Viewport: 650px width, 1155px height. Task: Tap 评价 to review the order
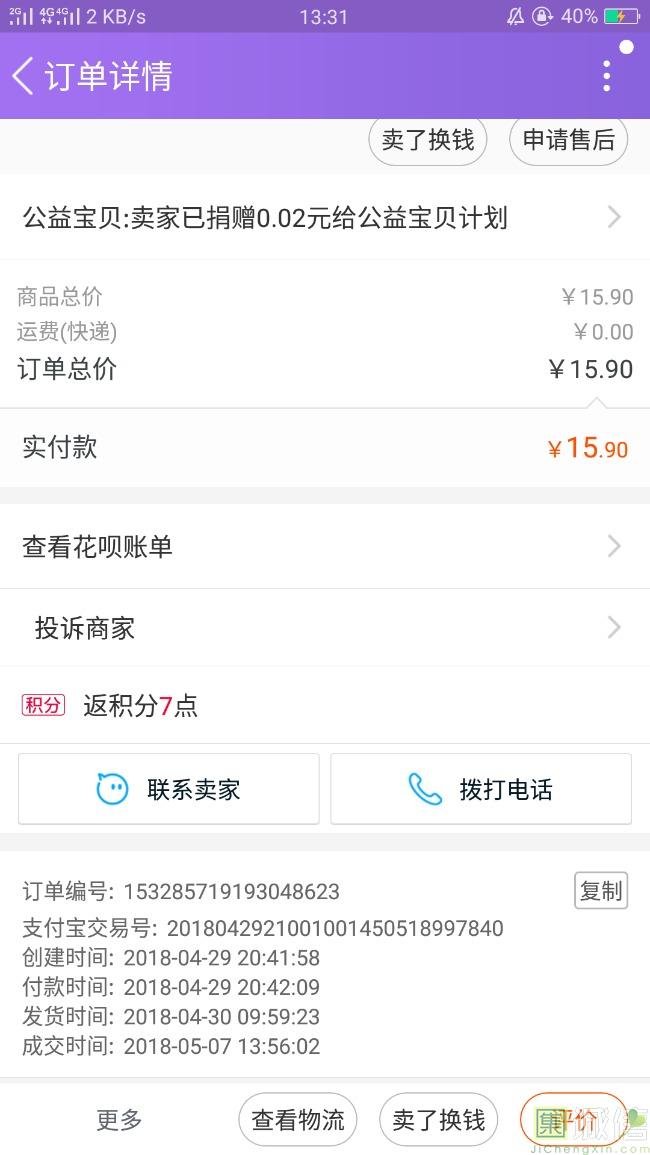pyautogui.click(x=575, y=1120)
